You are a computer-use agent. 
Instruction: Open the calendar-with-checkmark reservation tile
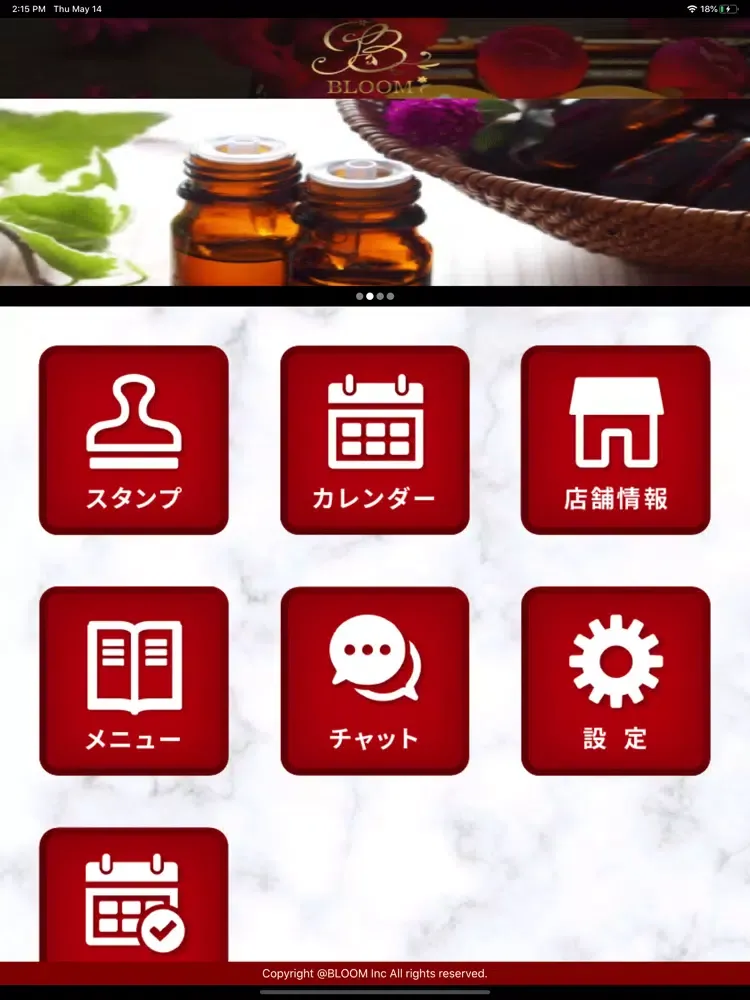point(133,895)
